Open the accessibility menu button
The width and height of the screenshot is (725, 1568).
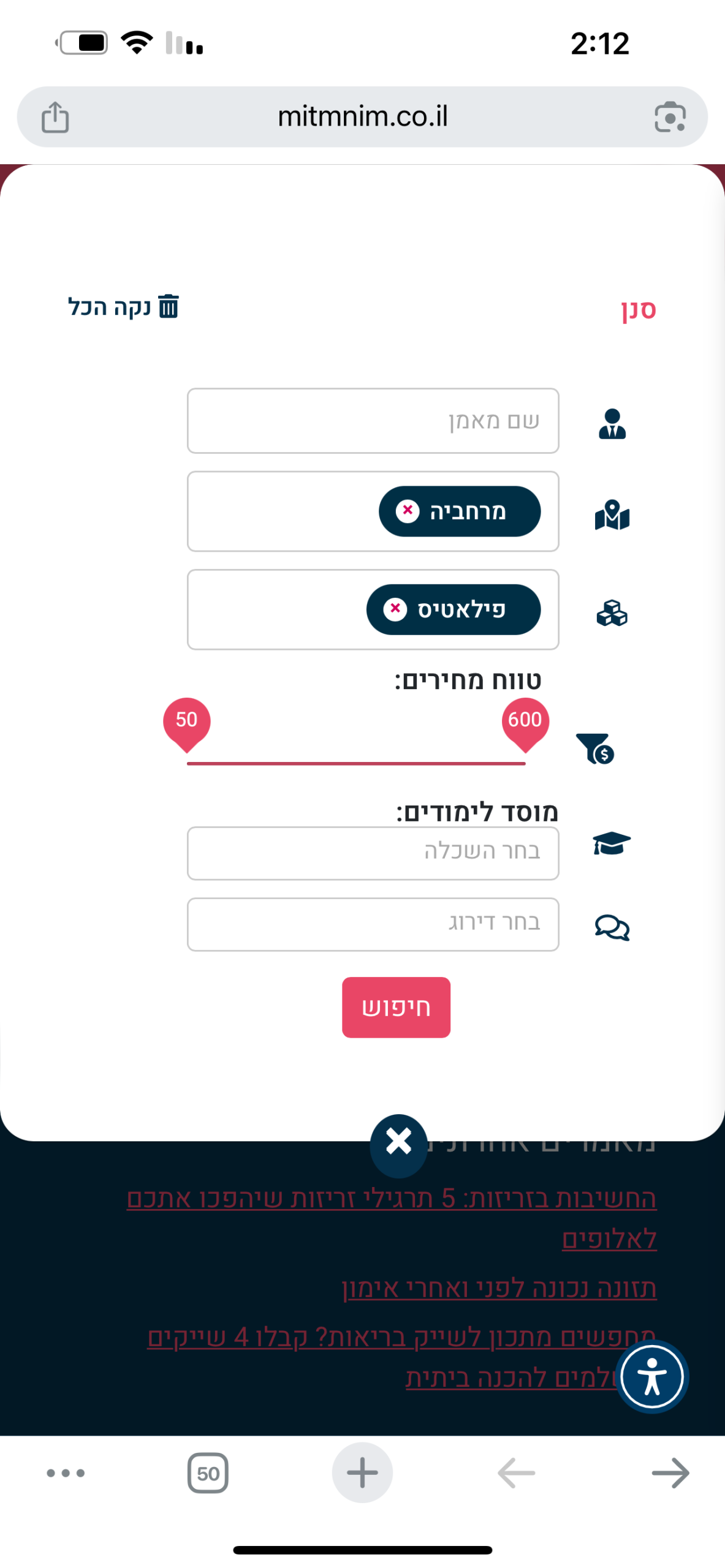click(x=651, y=1377)
